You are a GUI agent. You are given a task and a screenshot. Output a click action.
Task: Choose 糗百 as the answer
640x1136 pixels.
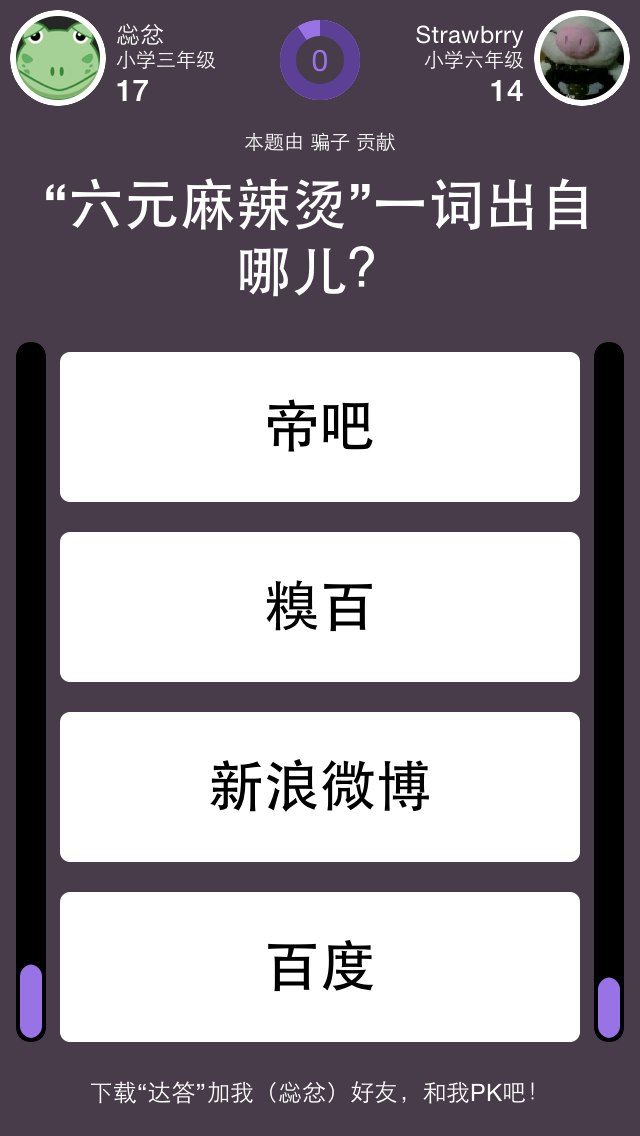(320, 607)
